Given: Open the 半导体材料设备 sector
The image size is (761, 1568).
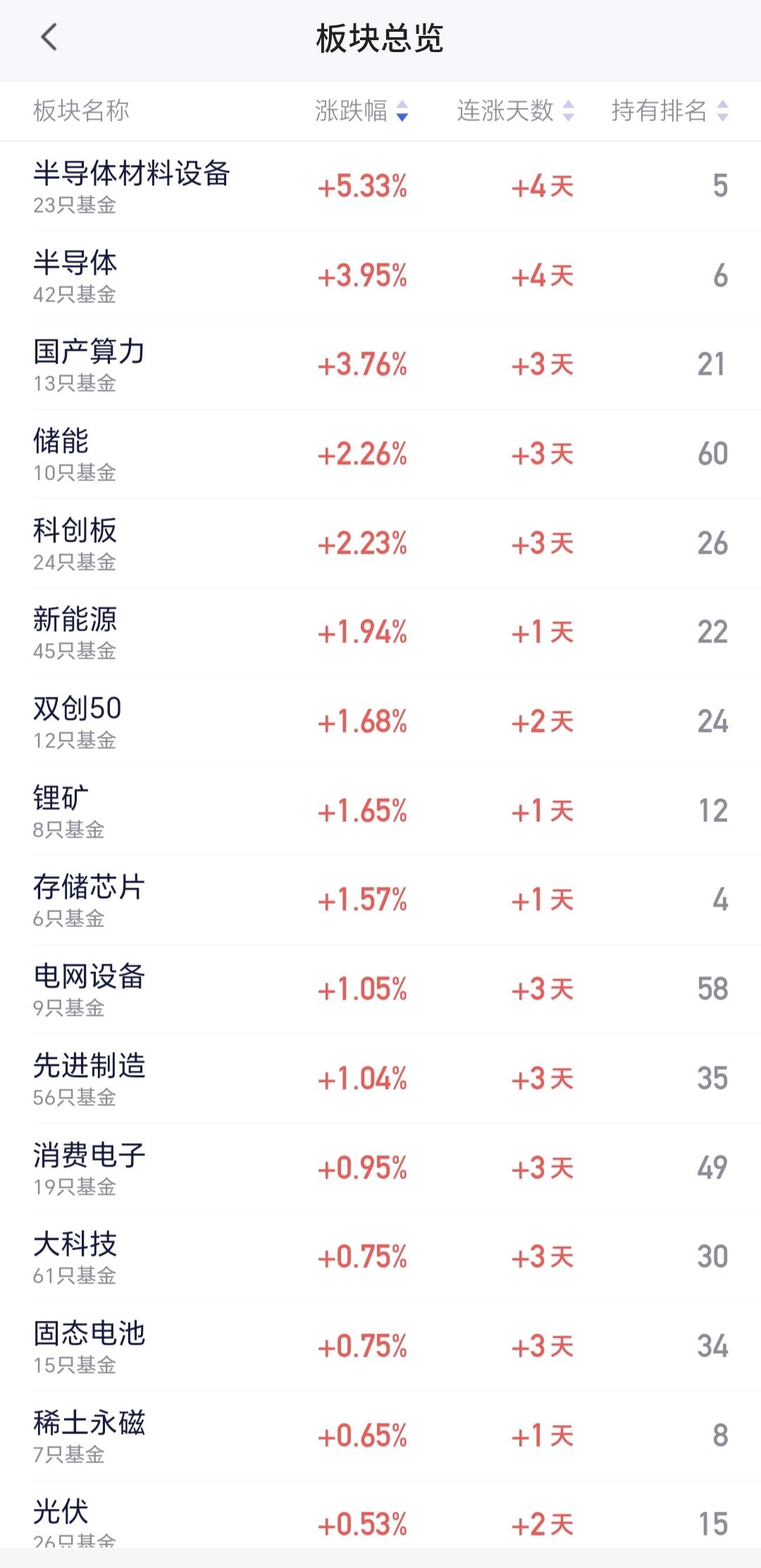Looking at the screenshot, I should 380,187.
